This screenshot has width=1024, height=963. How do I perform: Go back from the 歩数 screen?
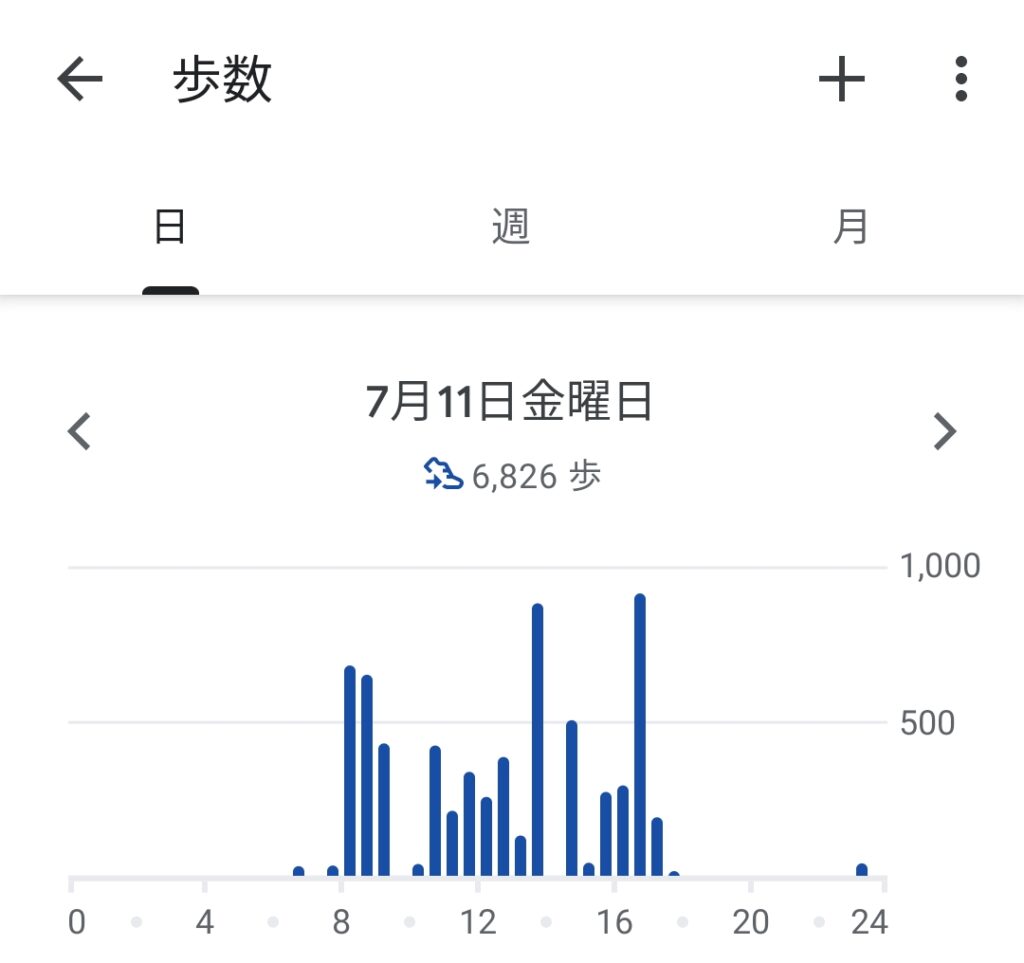click(80, 79)
